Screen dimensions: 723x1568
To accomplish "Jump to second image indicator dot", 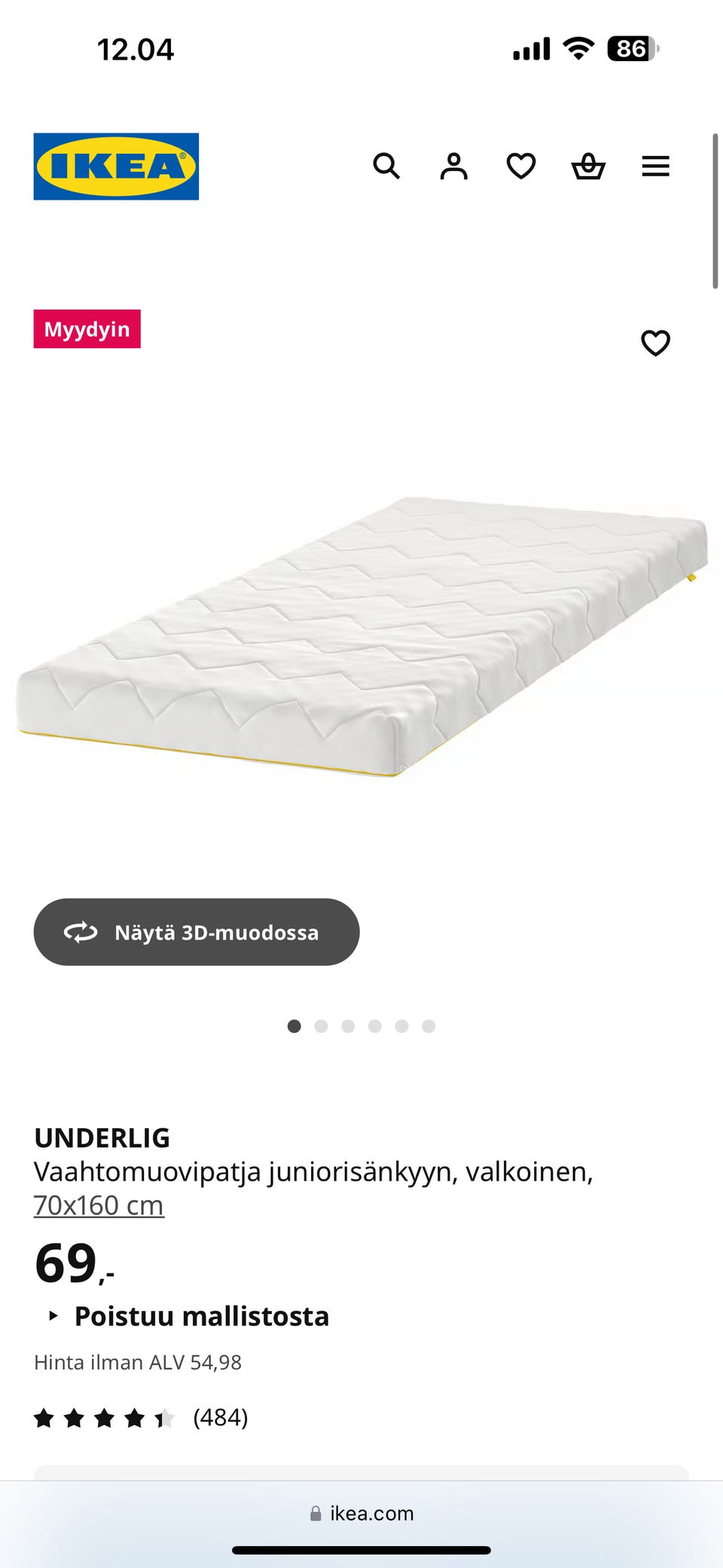I will tap(321, 1026).
